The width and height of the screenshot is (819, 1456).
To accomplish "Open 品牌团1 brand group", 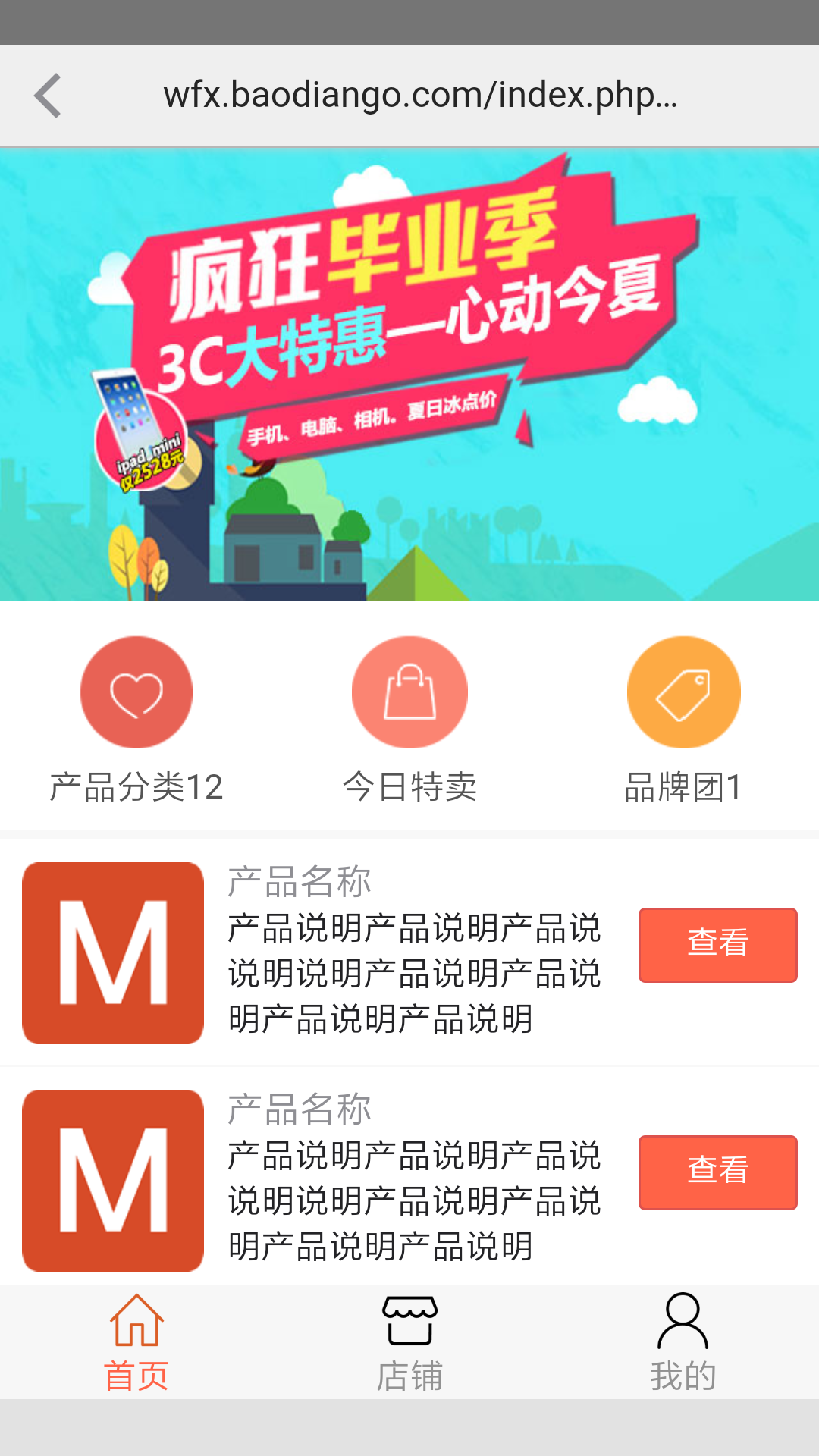I will (x=682, y=720).
